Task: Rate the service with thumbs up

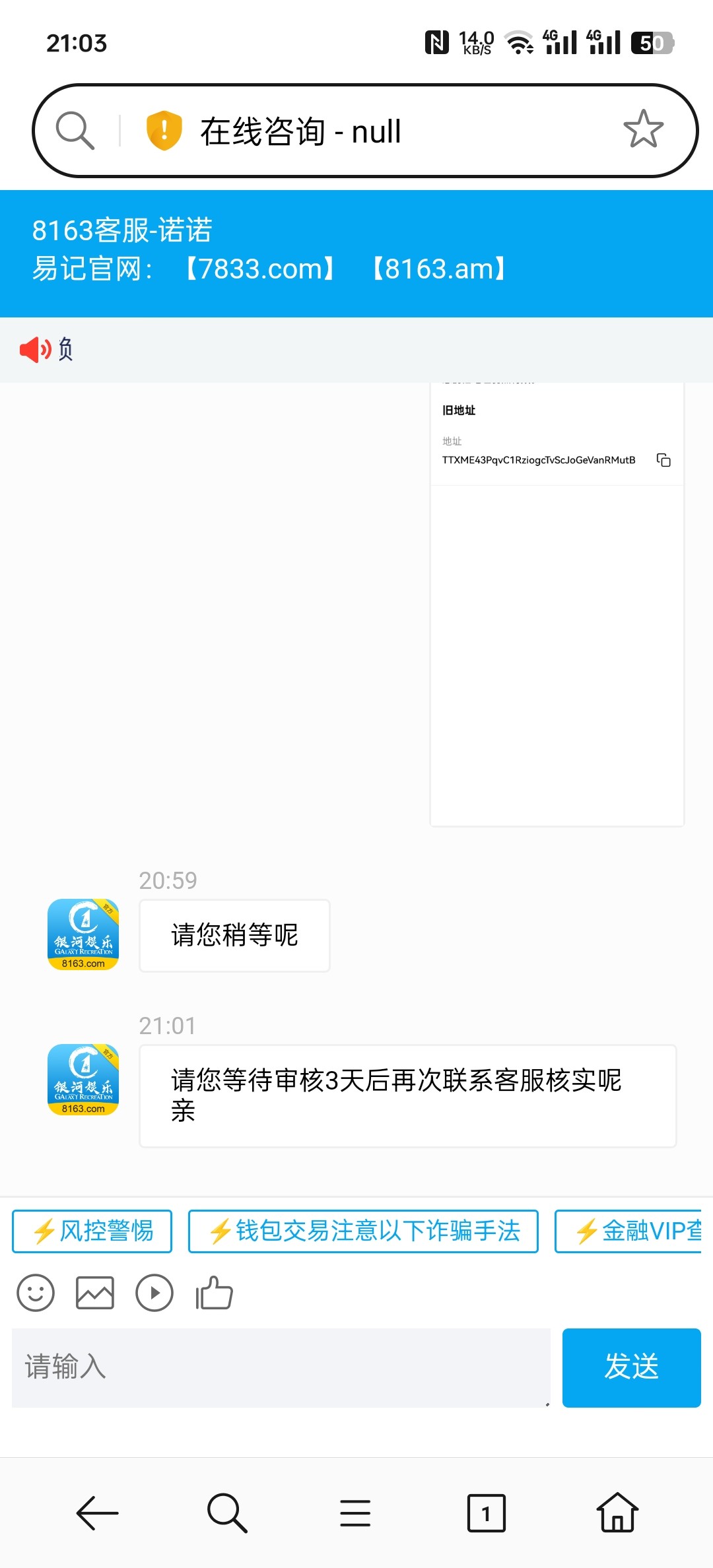Action: click(x=214, y=1292)
